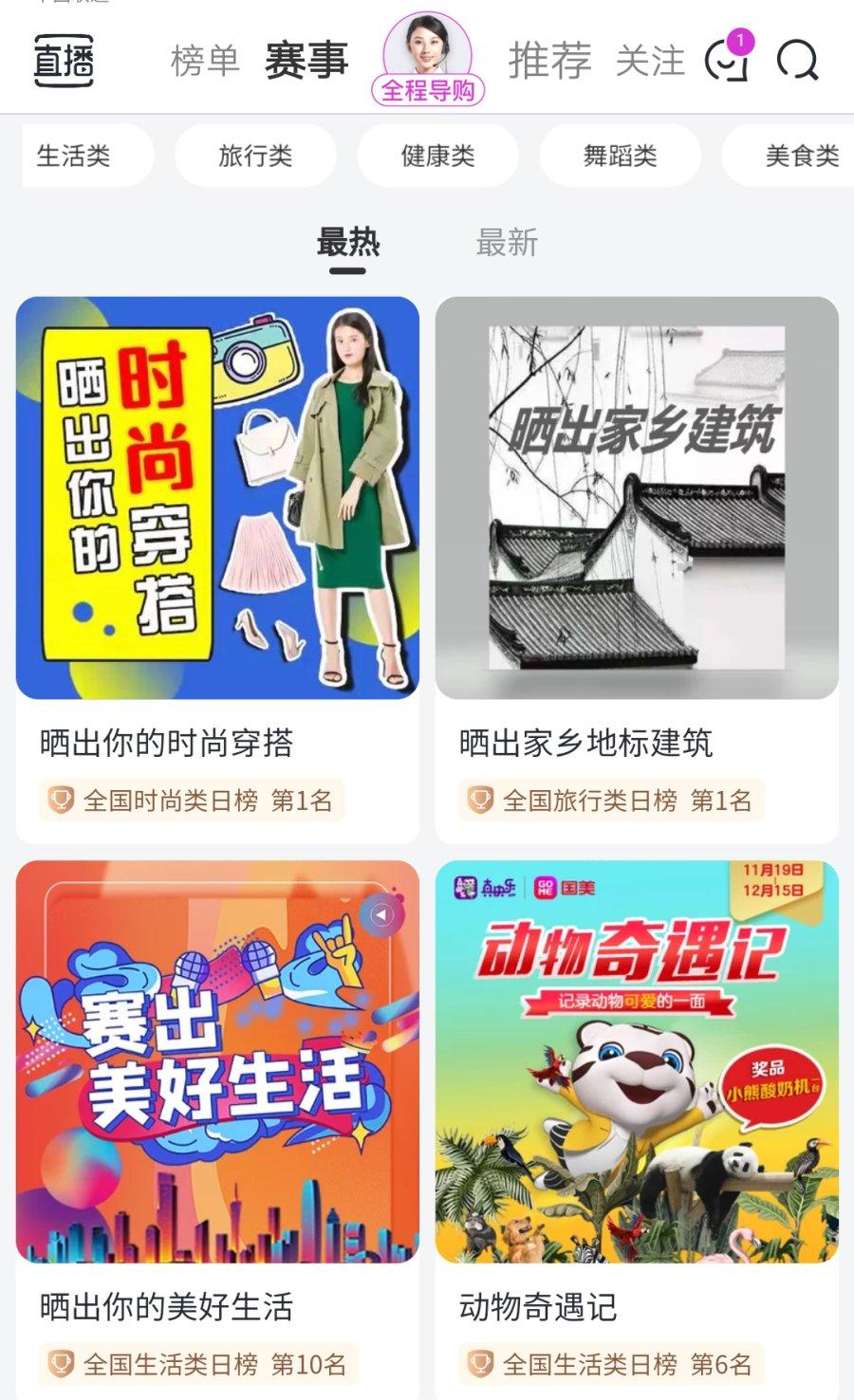This screenshot has height=1400, width=854.
Task: Go to the 关注 tab
Action: point(650,62)
